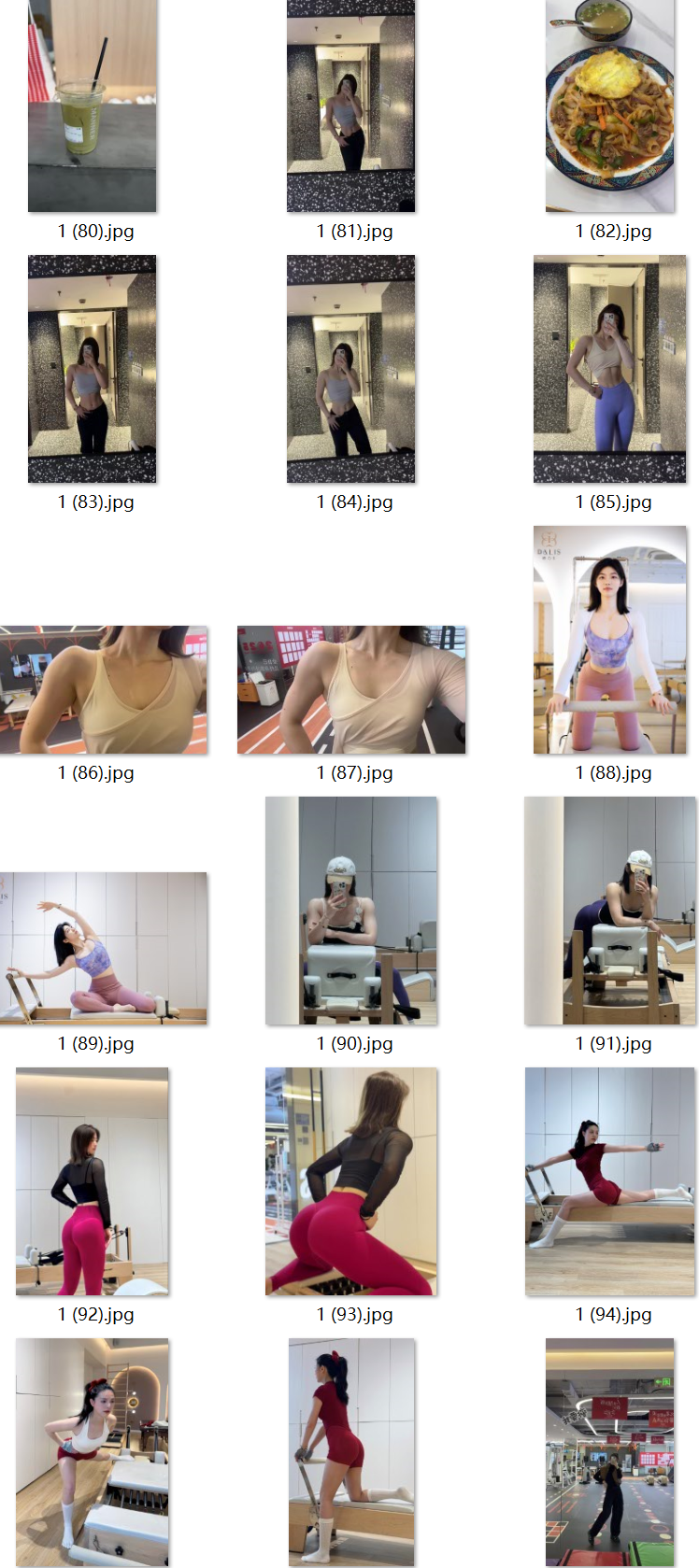The height and width of the screenshot is (1568, 699).
Task: Open image file 1 (94).jpg
Action: coord(609,1181)
